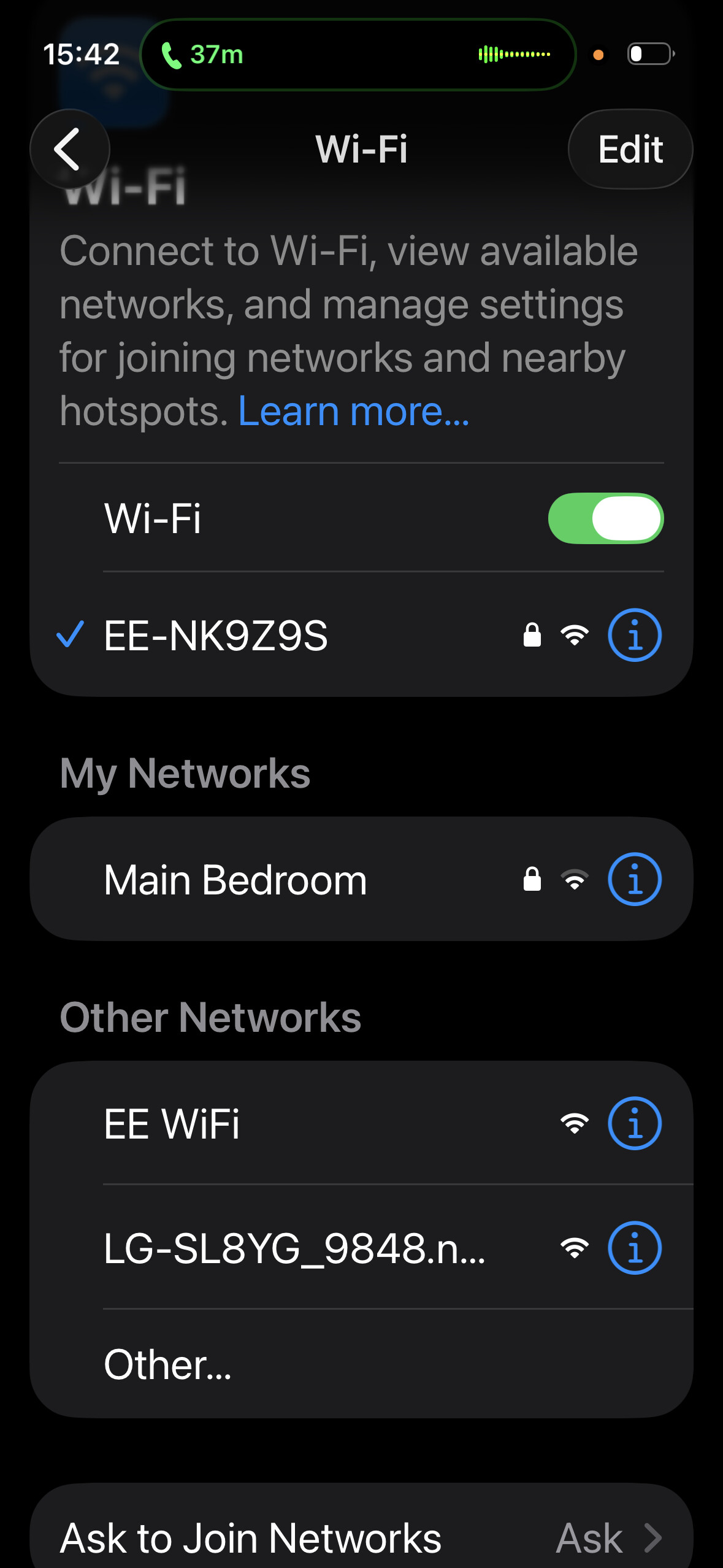
Task: Open Ask to Join Networks setting
Action: tap(361, 1537)
